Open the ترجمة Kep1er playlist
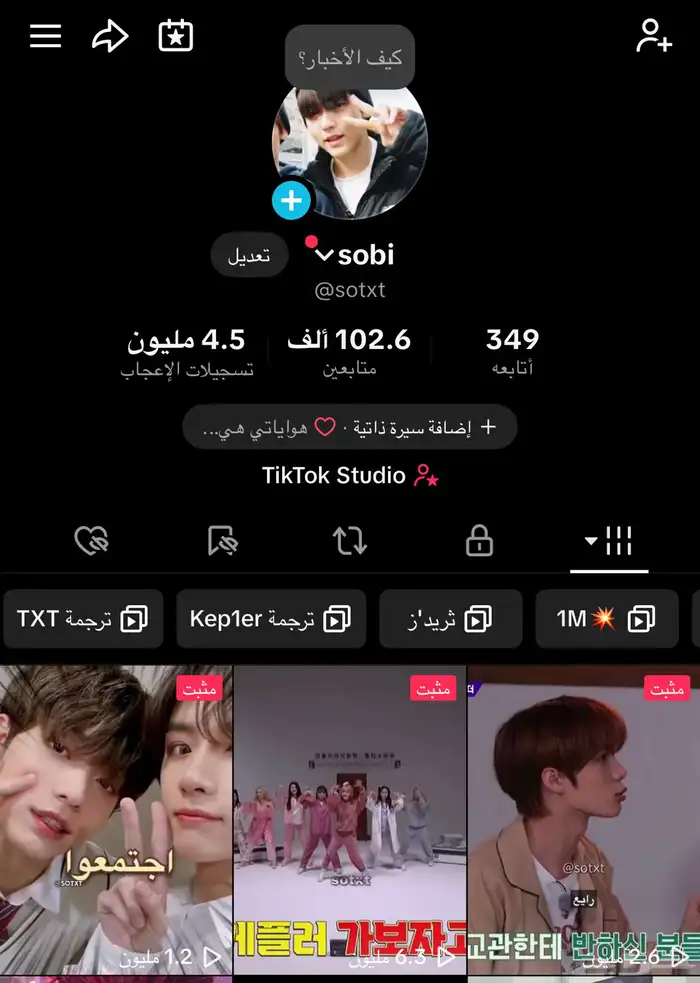Screen dimensions: 700x983 (x=271, y=619)
